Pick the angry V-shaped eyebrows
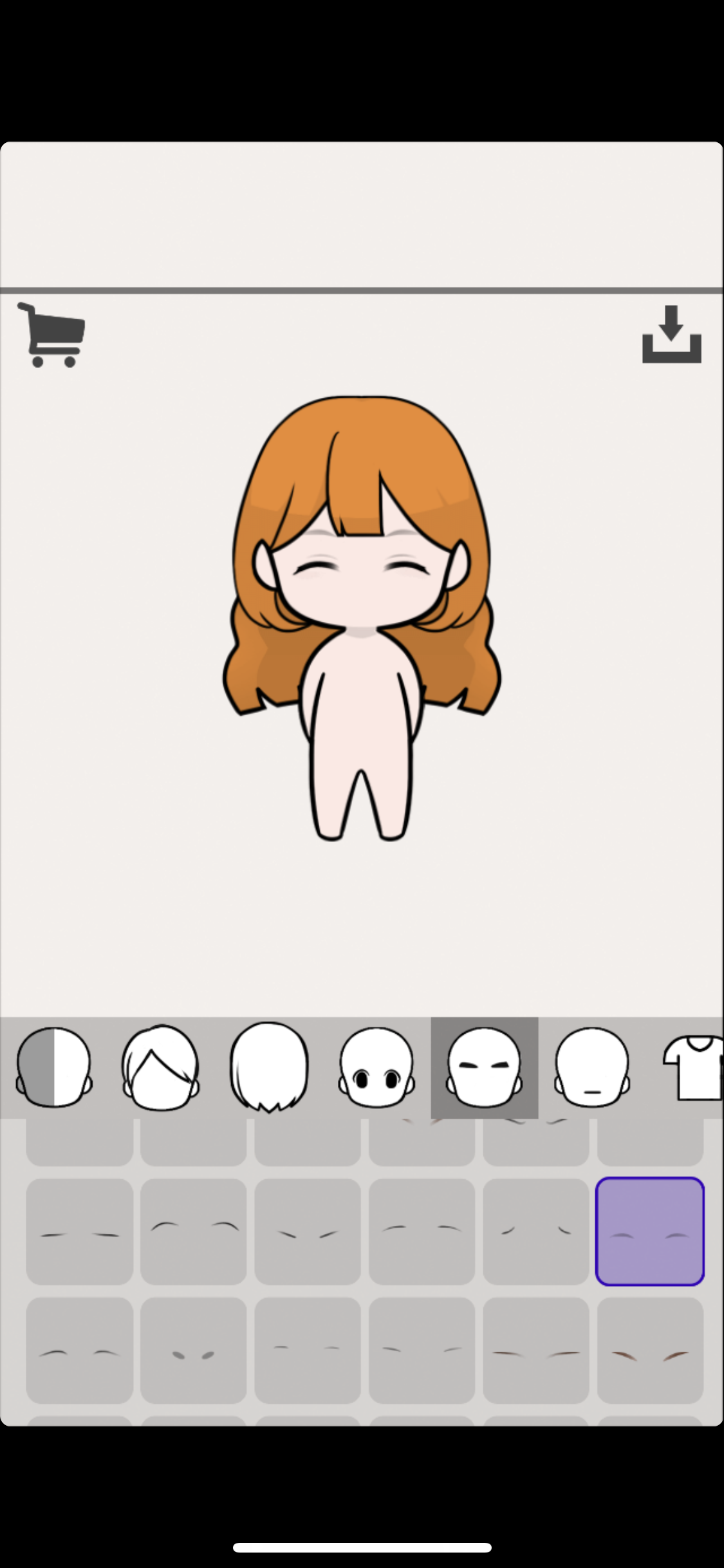 308,1231
